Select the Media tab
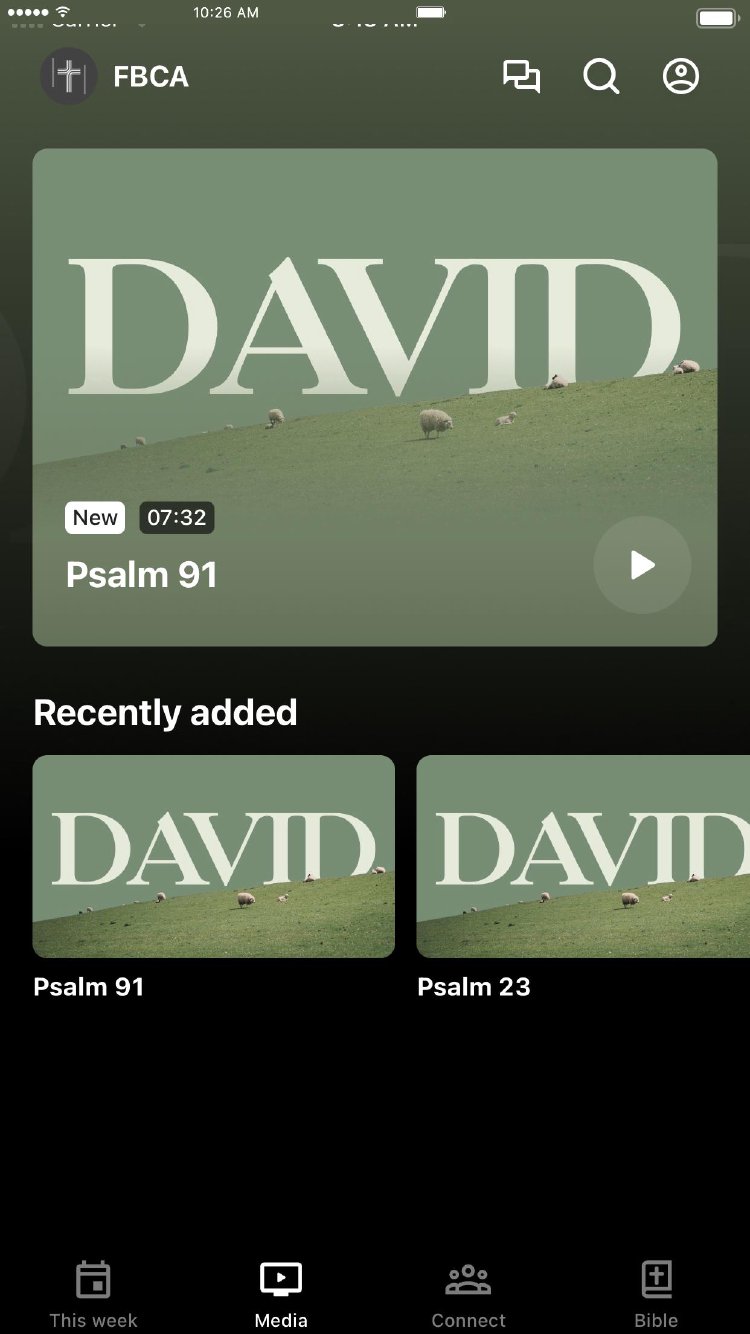 (x=281, y=1294)
